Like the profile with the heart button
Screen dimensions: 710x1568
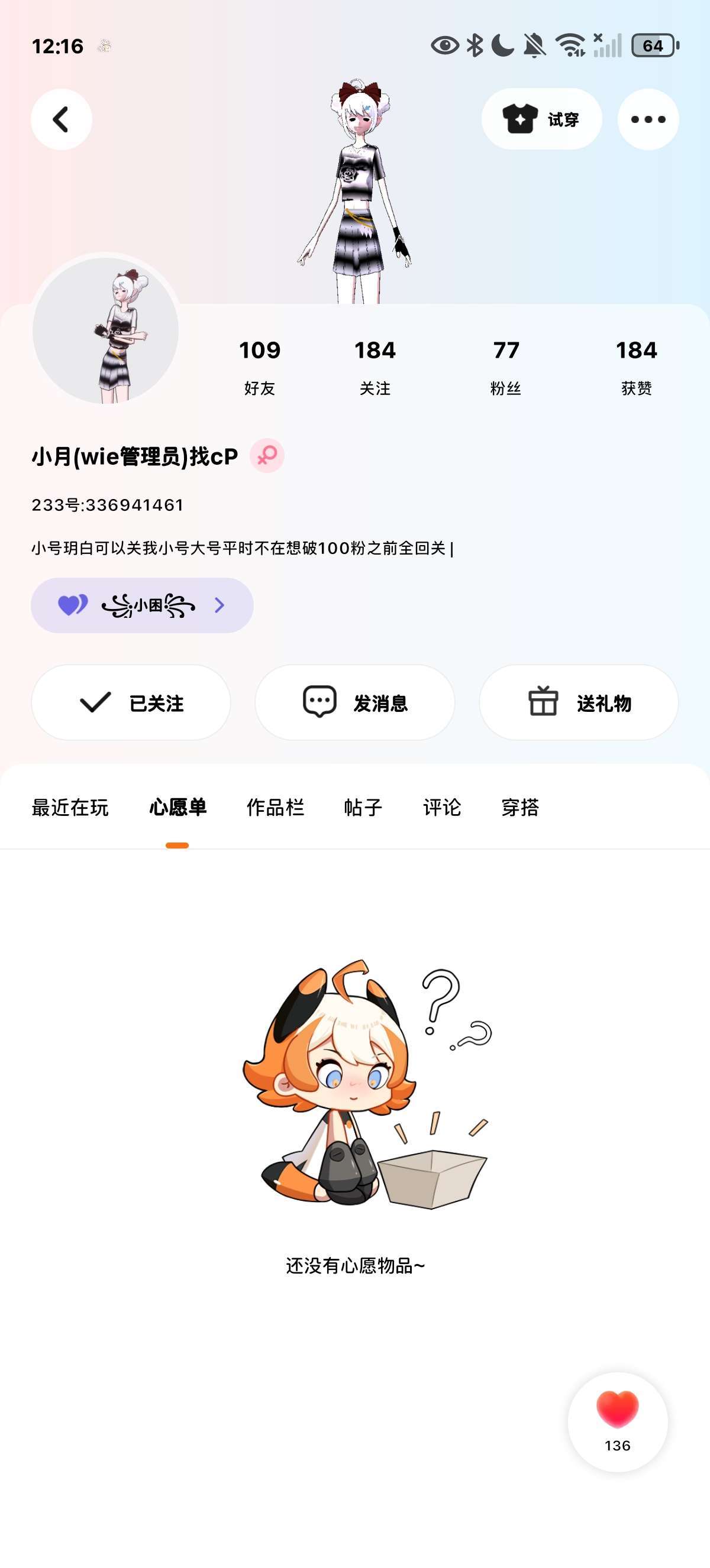[617, 1421]
